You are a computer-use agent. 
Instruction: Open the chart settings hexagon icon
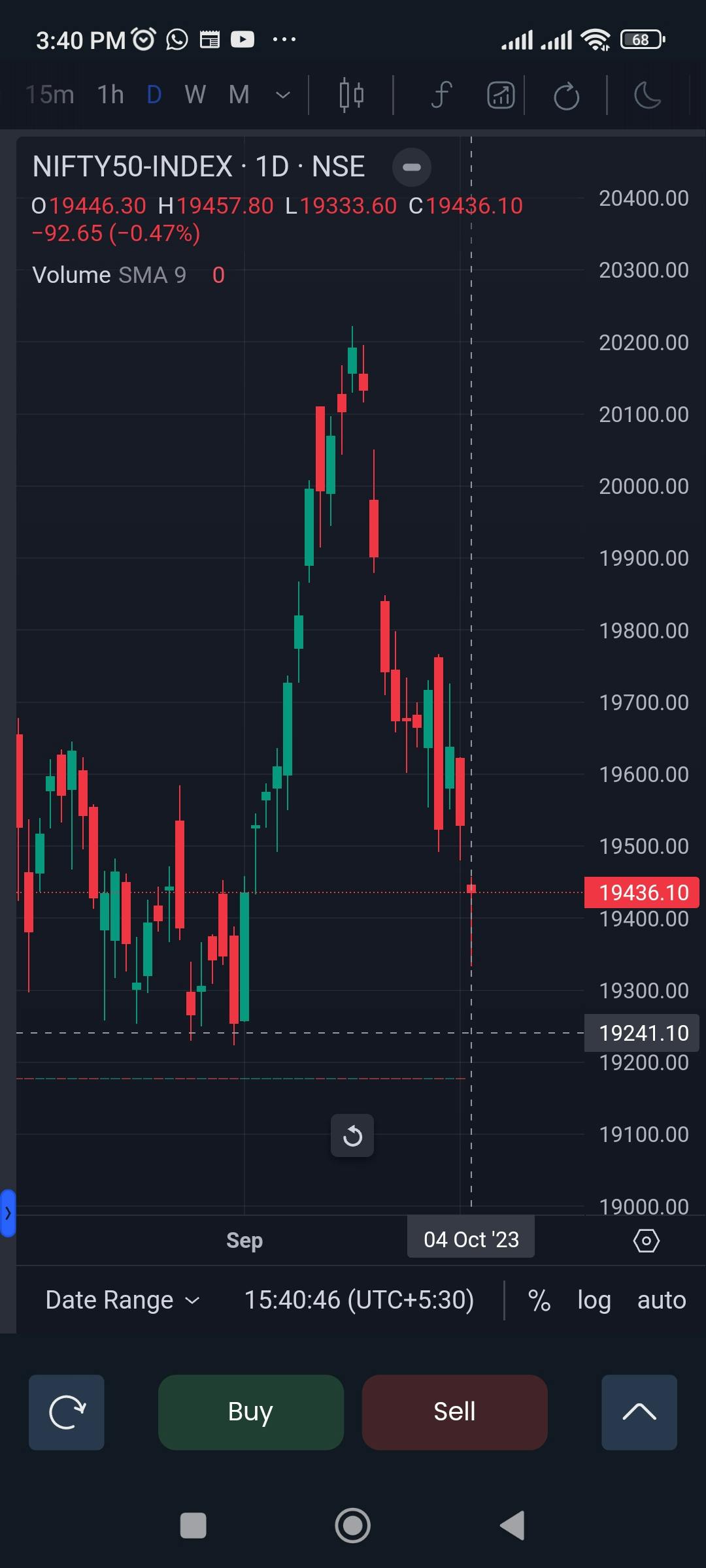(646, 1241)
